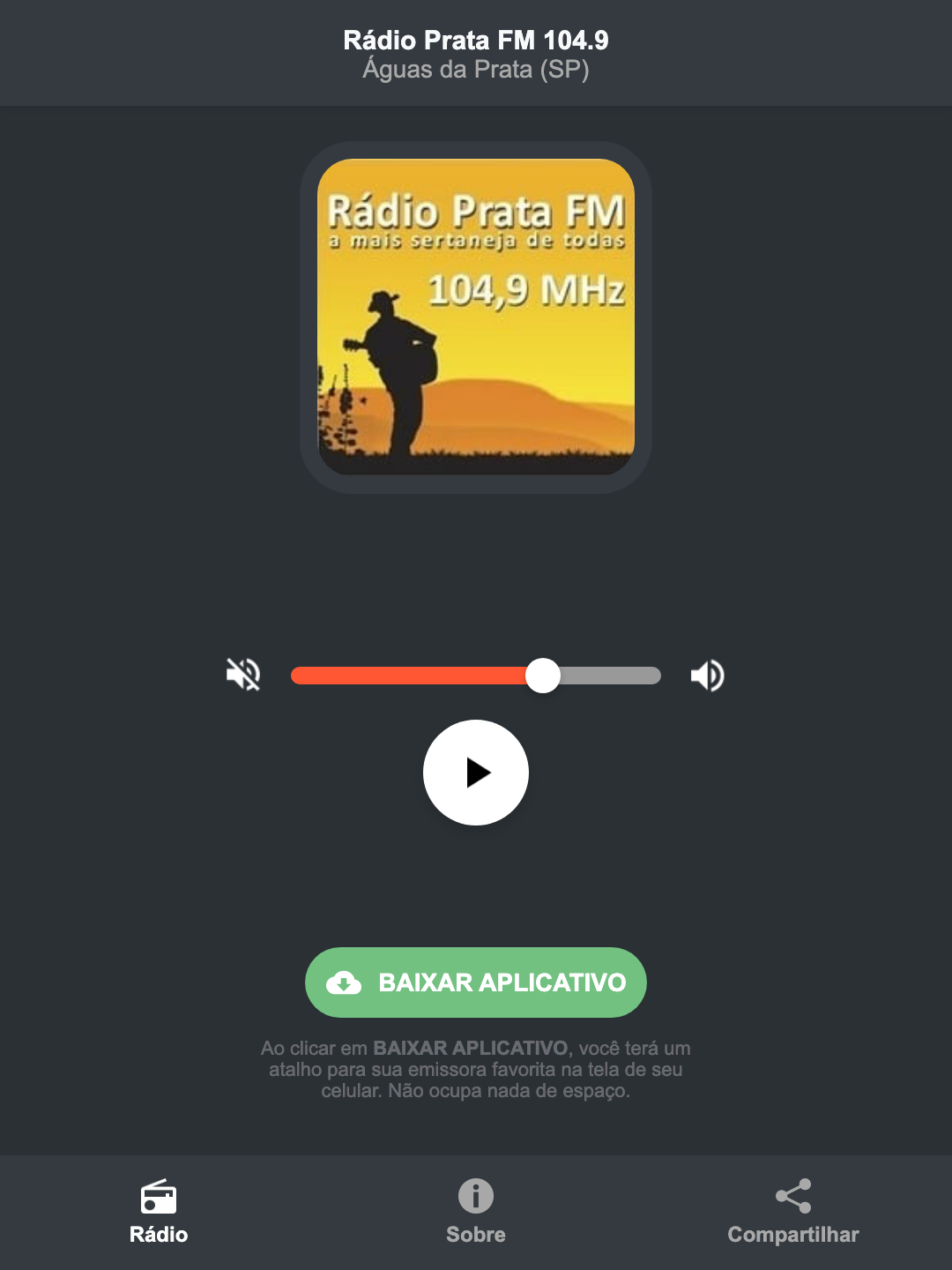Click the download cloud icon inside green button
The height and width of the screenshot is (1270, 952).
[x=346, y=982]
